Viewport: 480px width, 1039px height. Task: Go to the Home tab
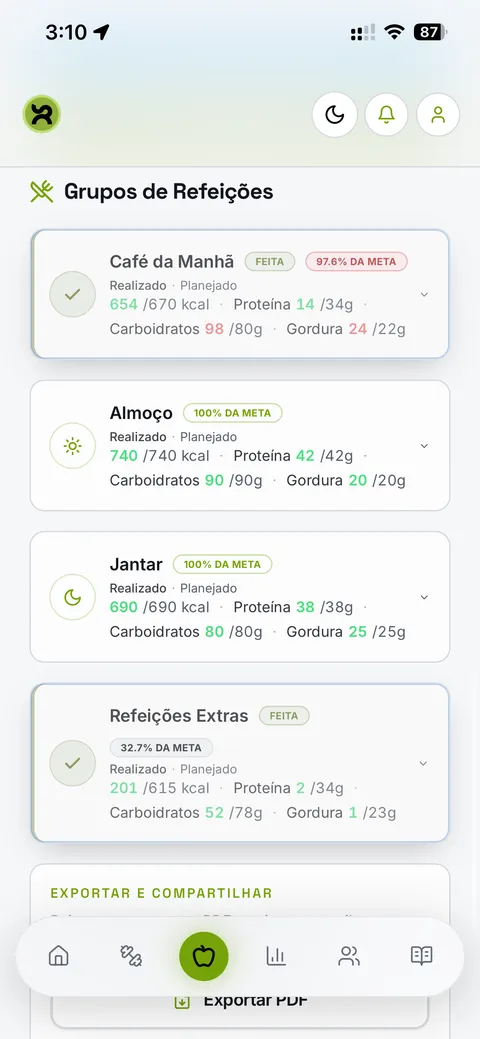point(59,956)
